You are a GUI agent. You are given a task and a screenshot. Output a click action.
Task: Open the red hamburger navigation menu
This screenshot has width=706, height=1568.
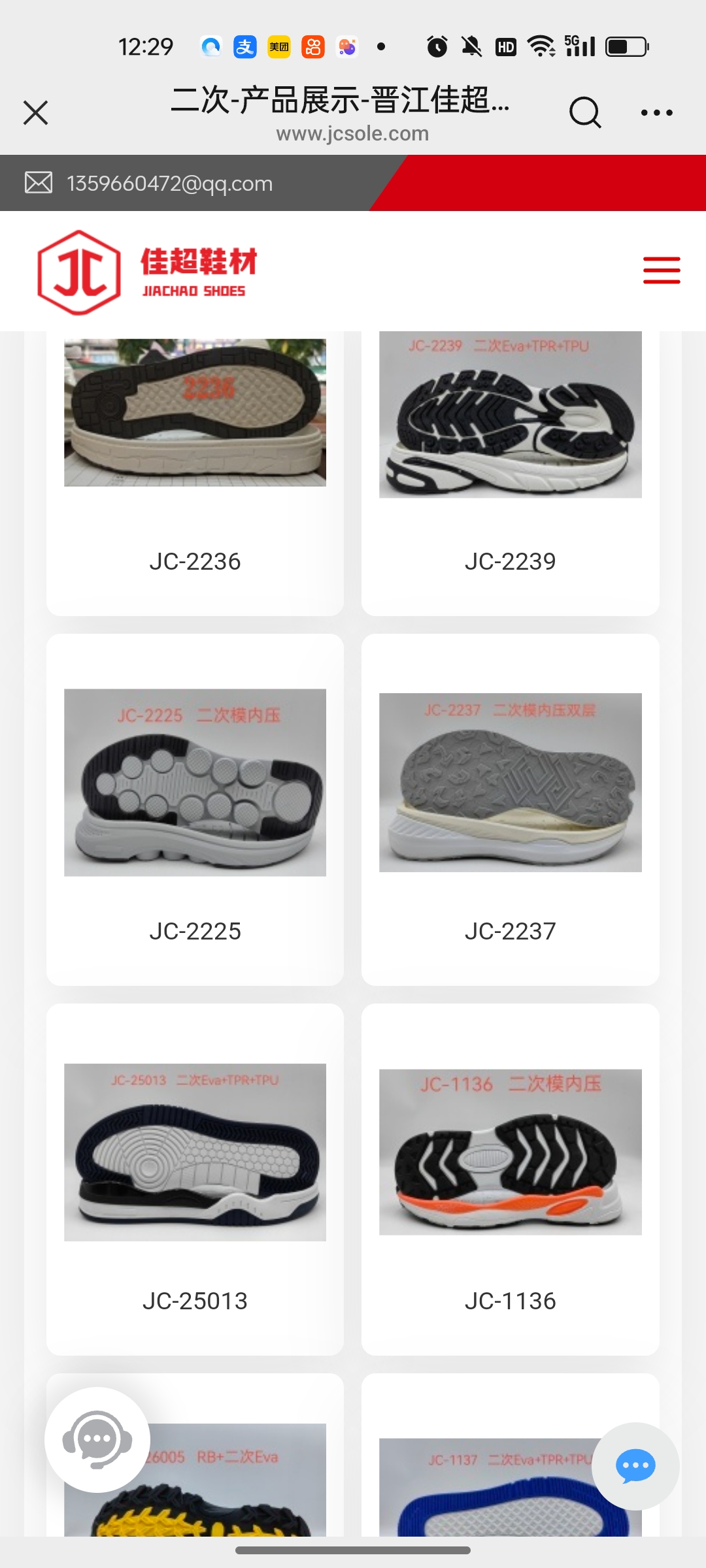[x=662, y=270]
